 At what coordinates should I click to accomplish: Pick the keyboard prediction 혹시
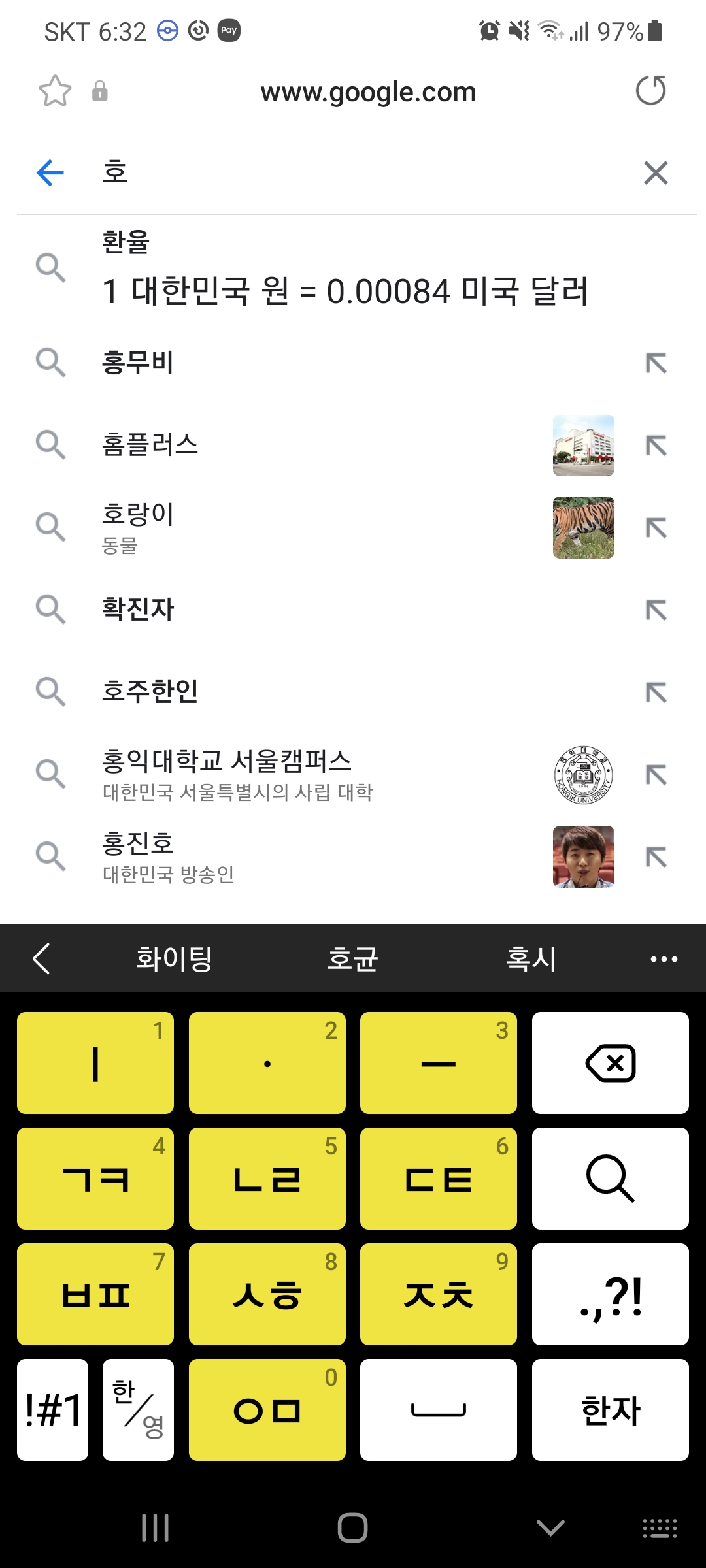pyautogui.click(x=531, y=959)
